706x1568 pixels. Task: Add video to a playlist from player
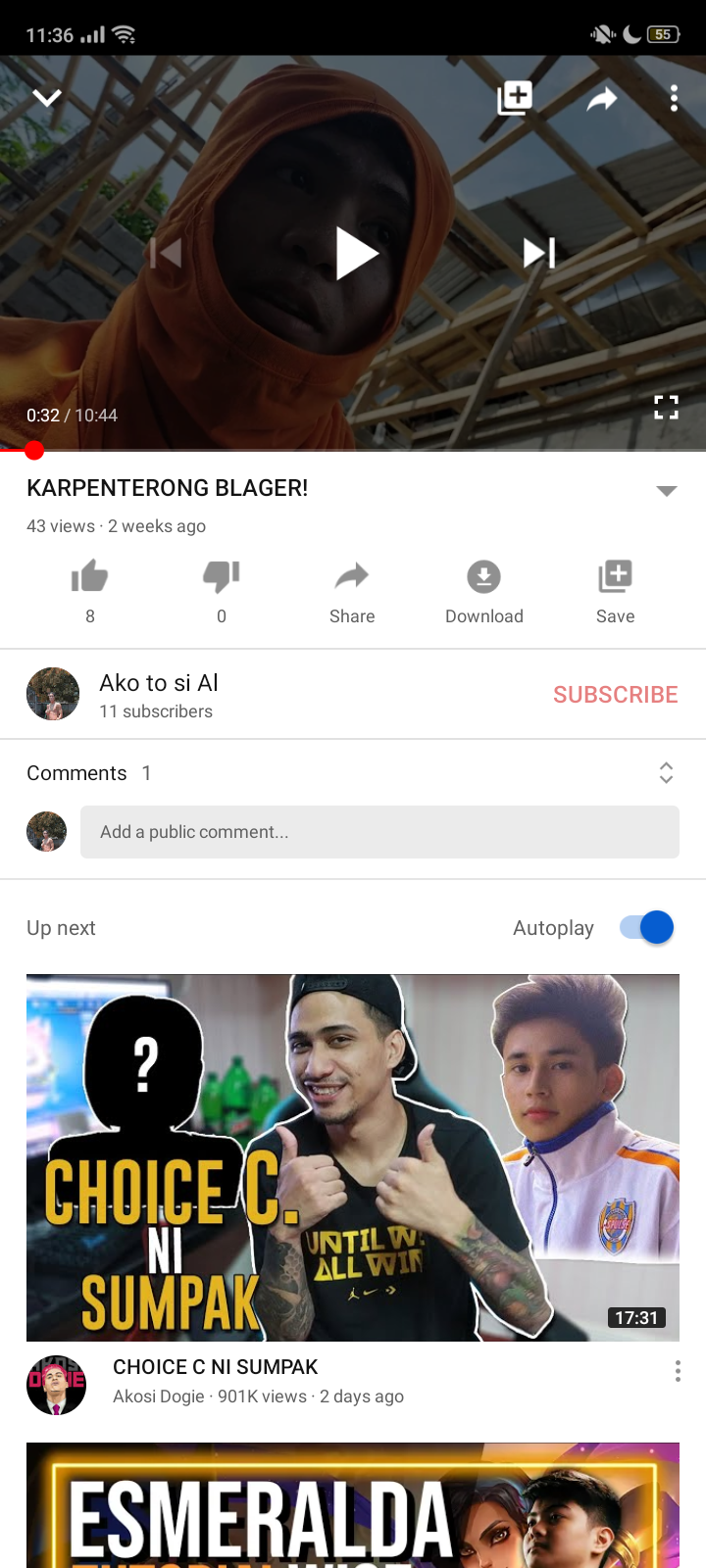coord(515,97)
